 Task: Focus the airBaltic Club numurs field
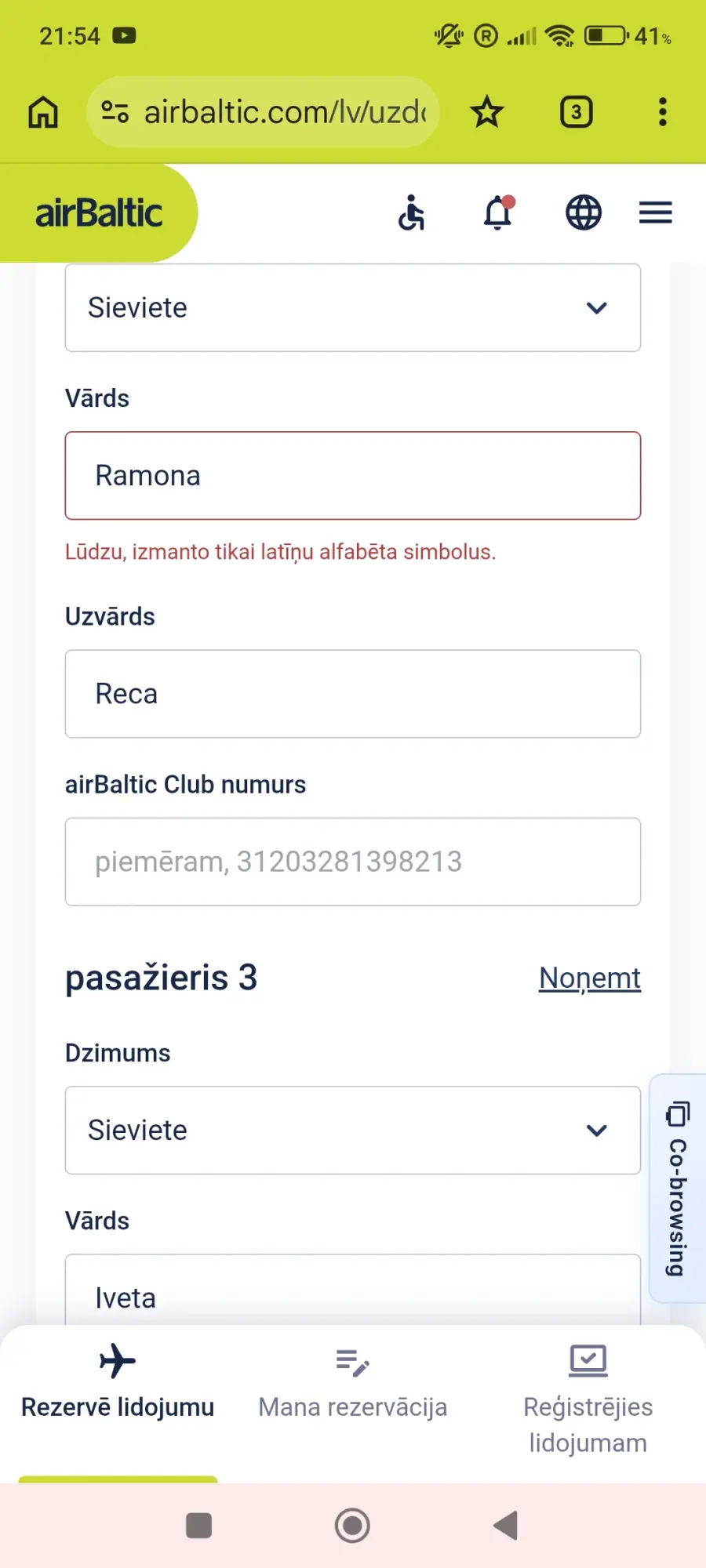pyautogui.click(x=353, y=862)
